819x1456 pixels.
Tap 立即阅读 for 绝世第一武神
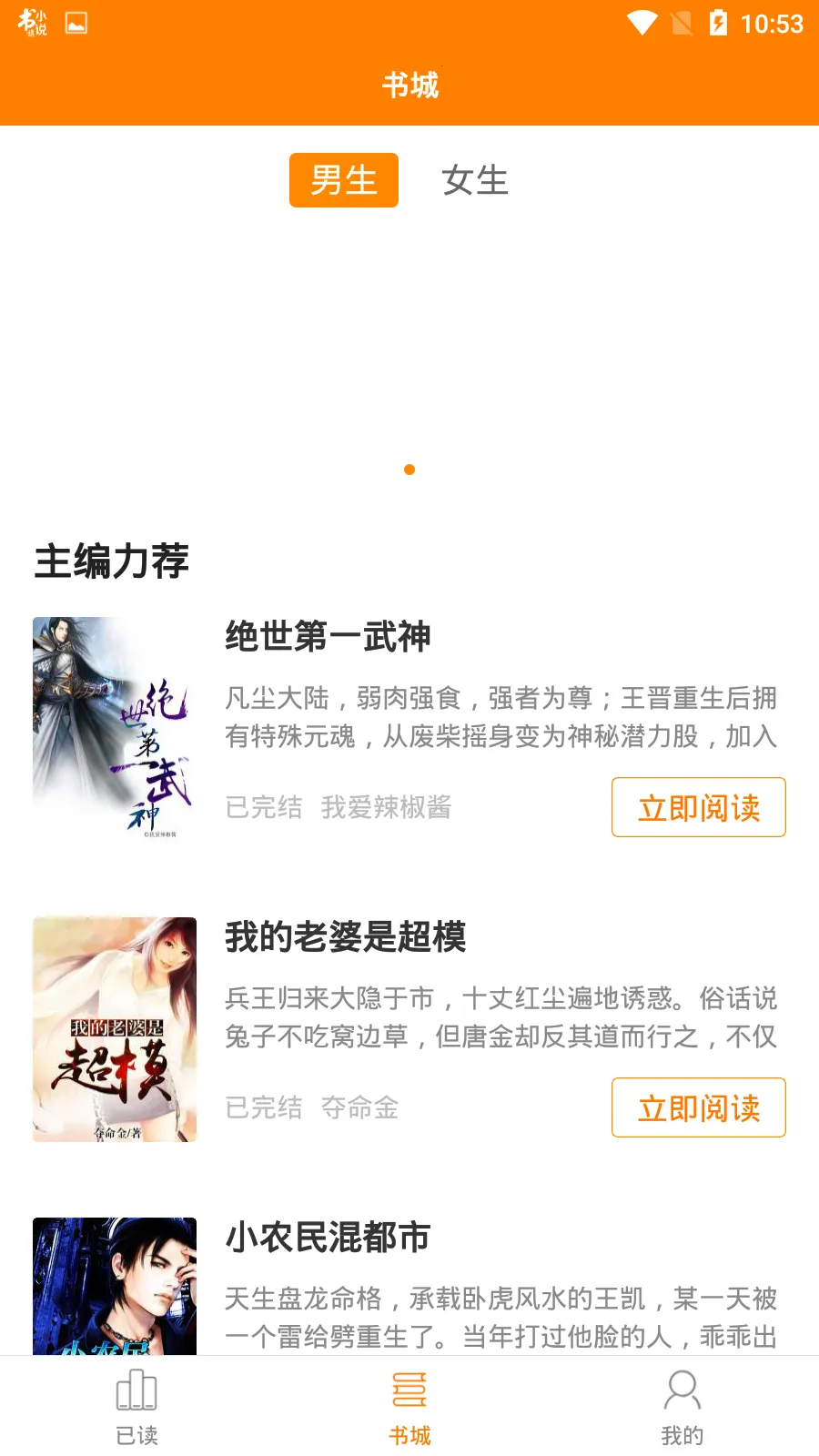point(698,807)
